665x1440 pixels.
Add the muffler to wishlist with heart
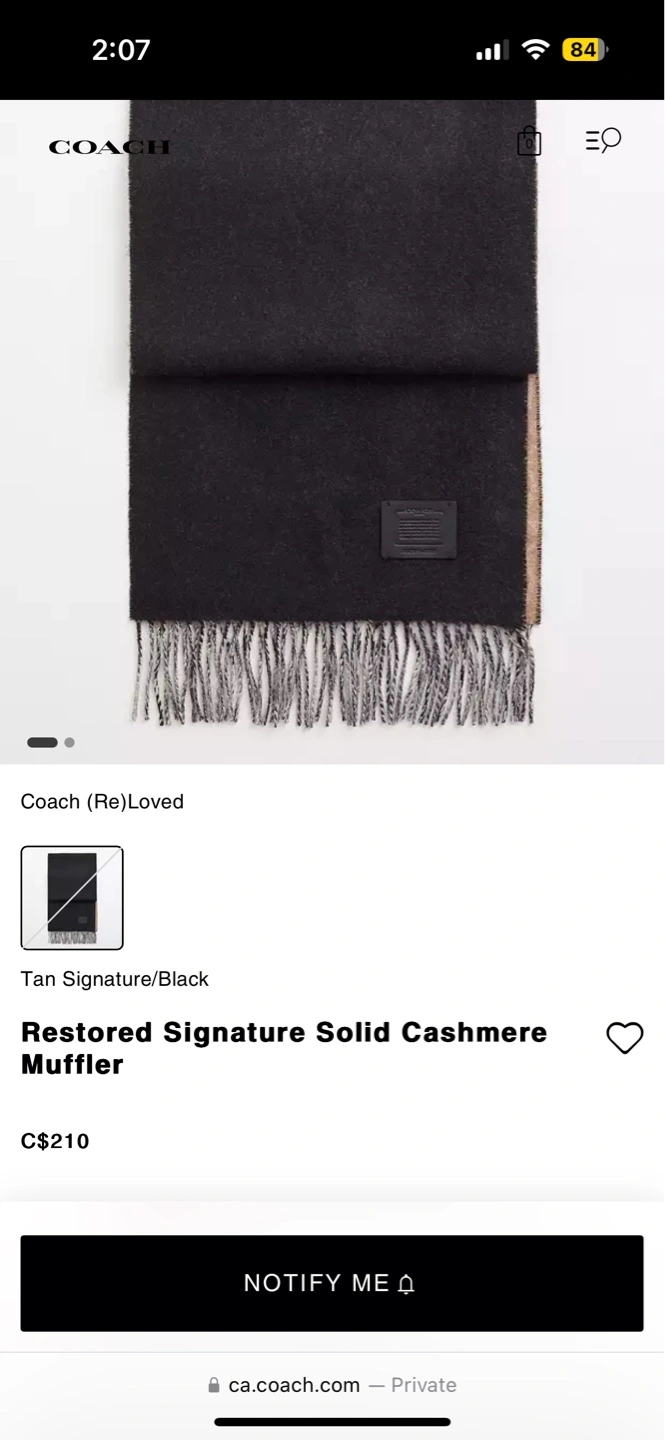[625, 1039]
